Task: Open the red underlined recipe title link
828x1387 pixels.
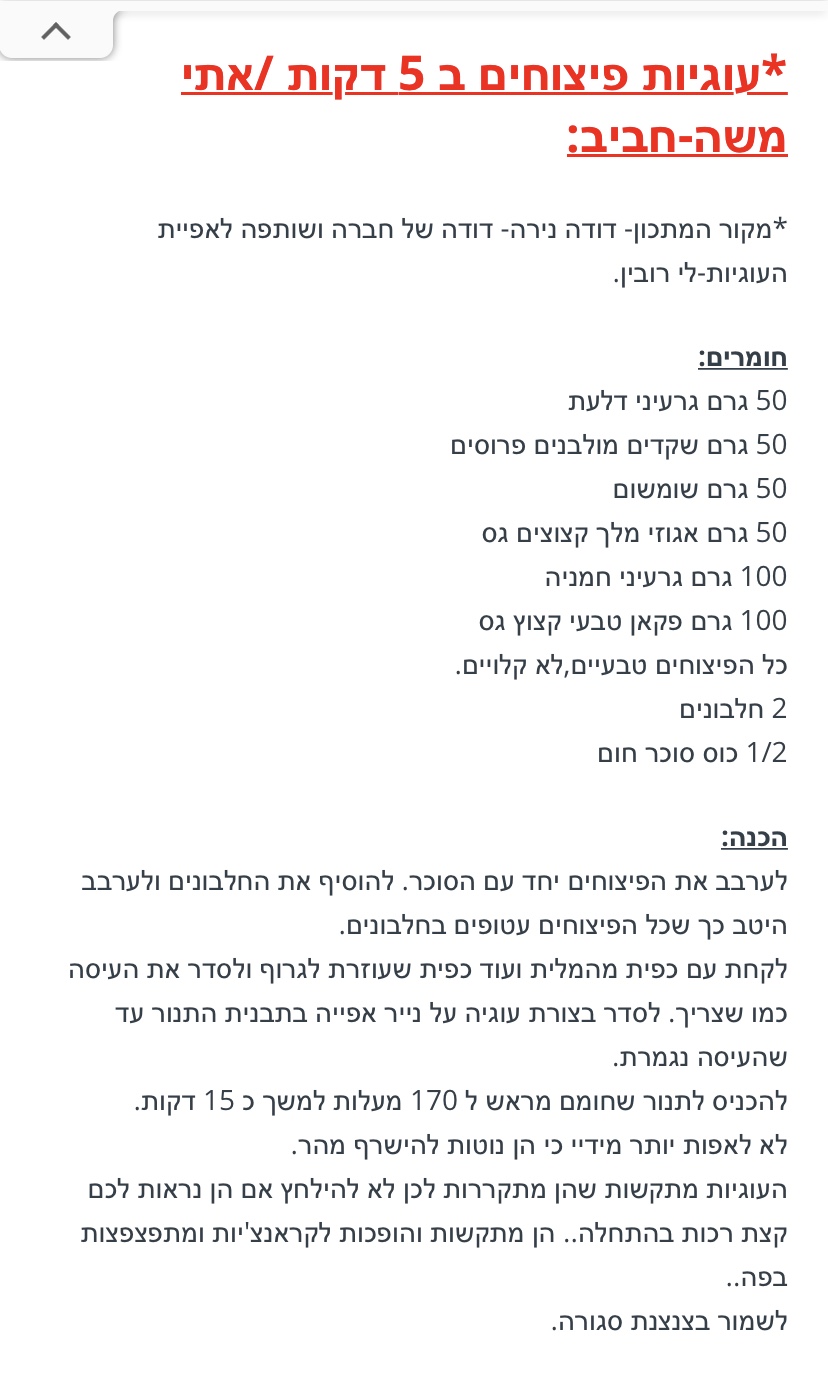Action: [x=484, y=80]
